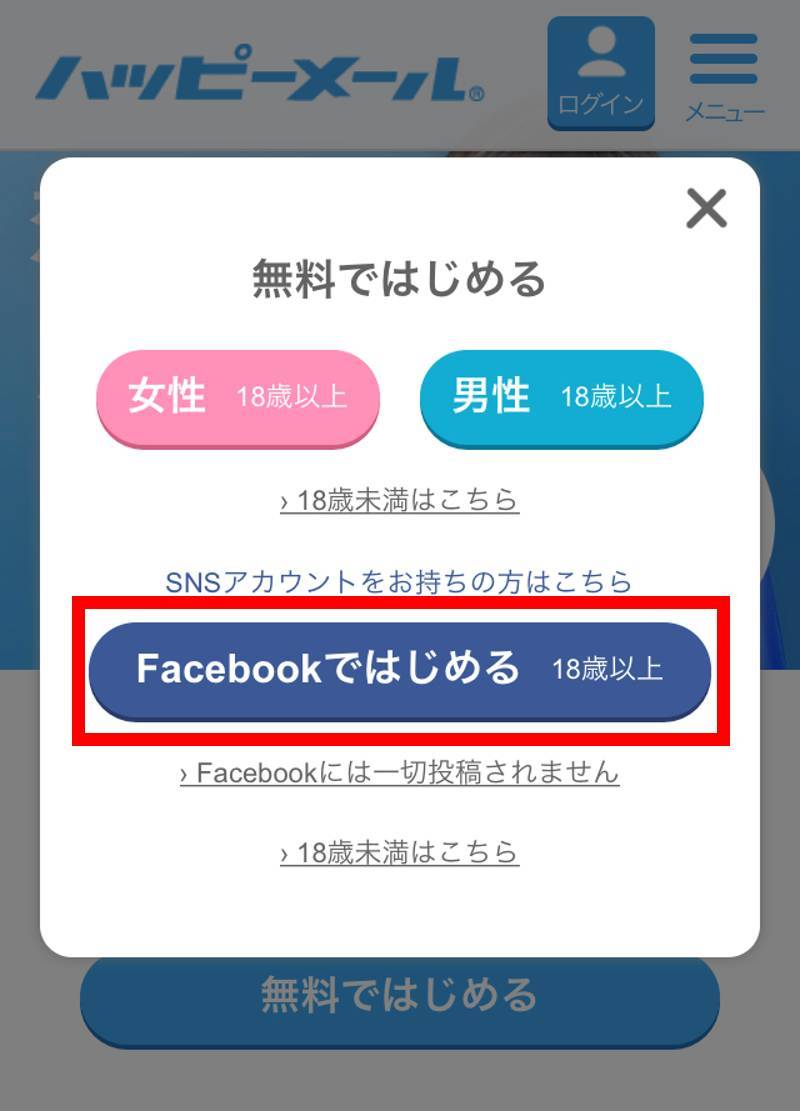Select 女性 18歳以上 to register

pyautogui.click(x=238, y=397)
